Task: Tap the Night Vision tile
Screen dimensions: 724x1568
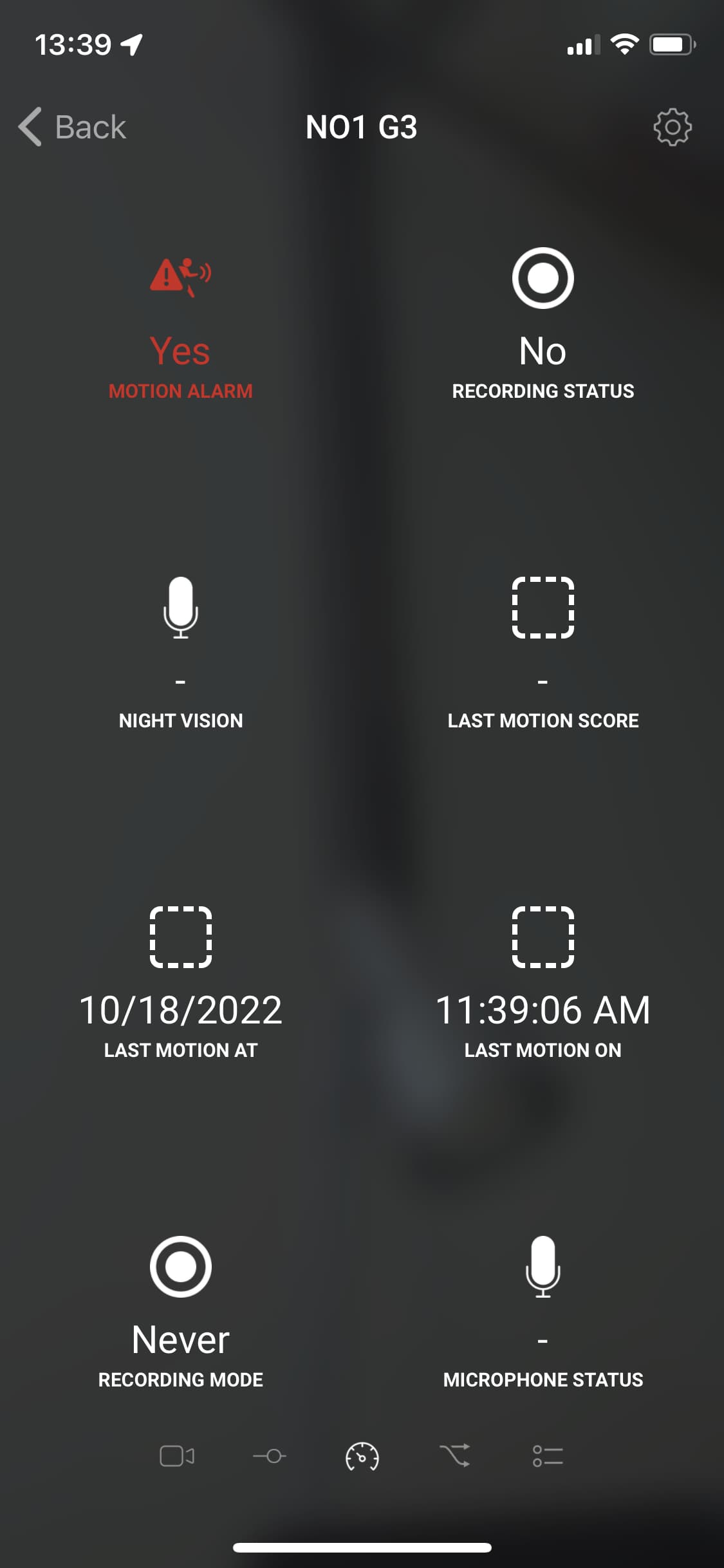Action: tap(181, 653)
